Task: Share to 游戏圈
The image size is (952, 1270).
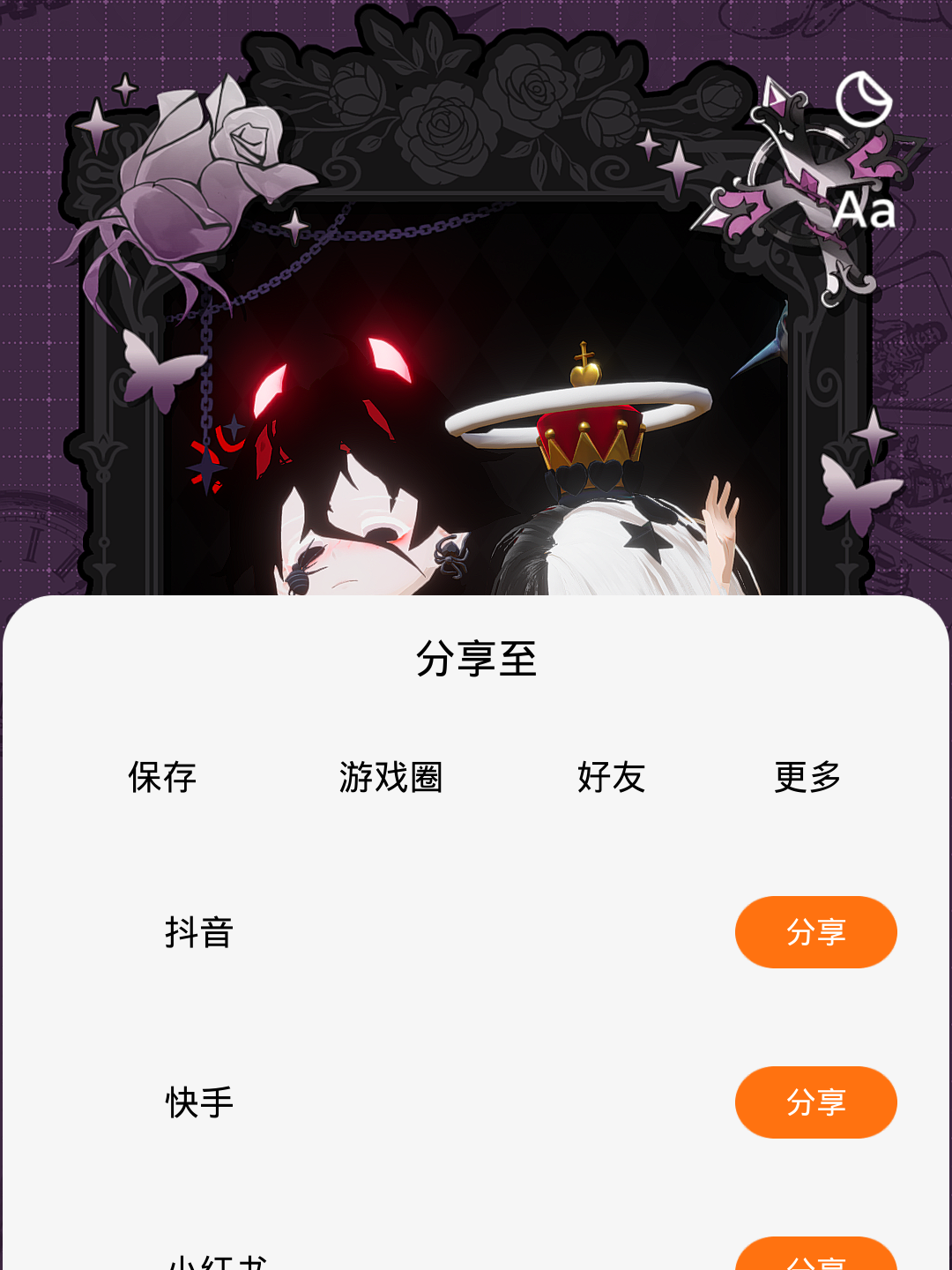Action: (390, 777)
